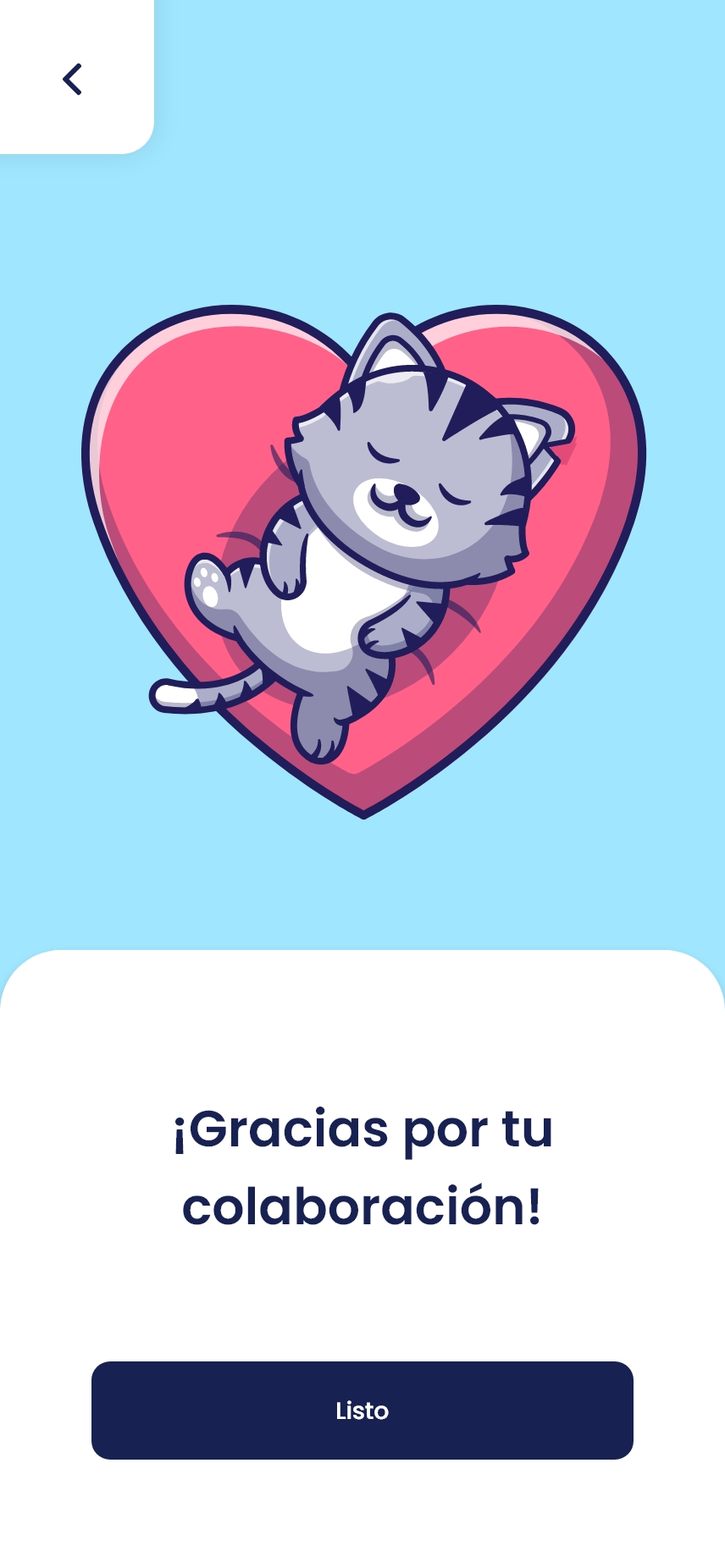Tap the Listo button
The height and width of the screenshot is (1568, 725).
362,1410
